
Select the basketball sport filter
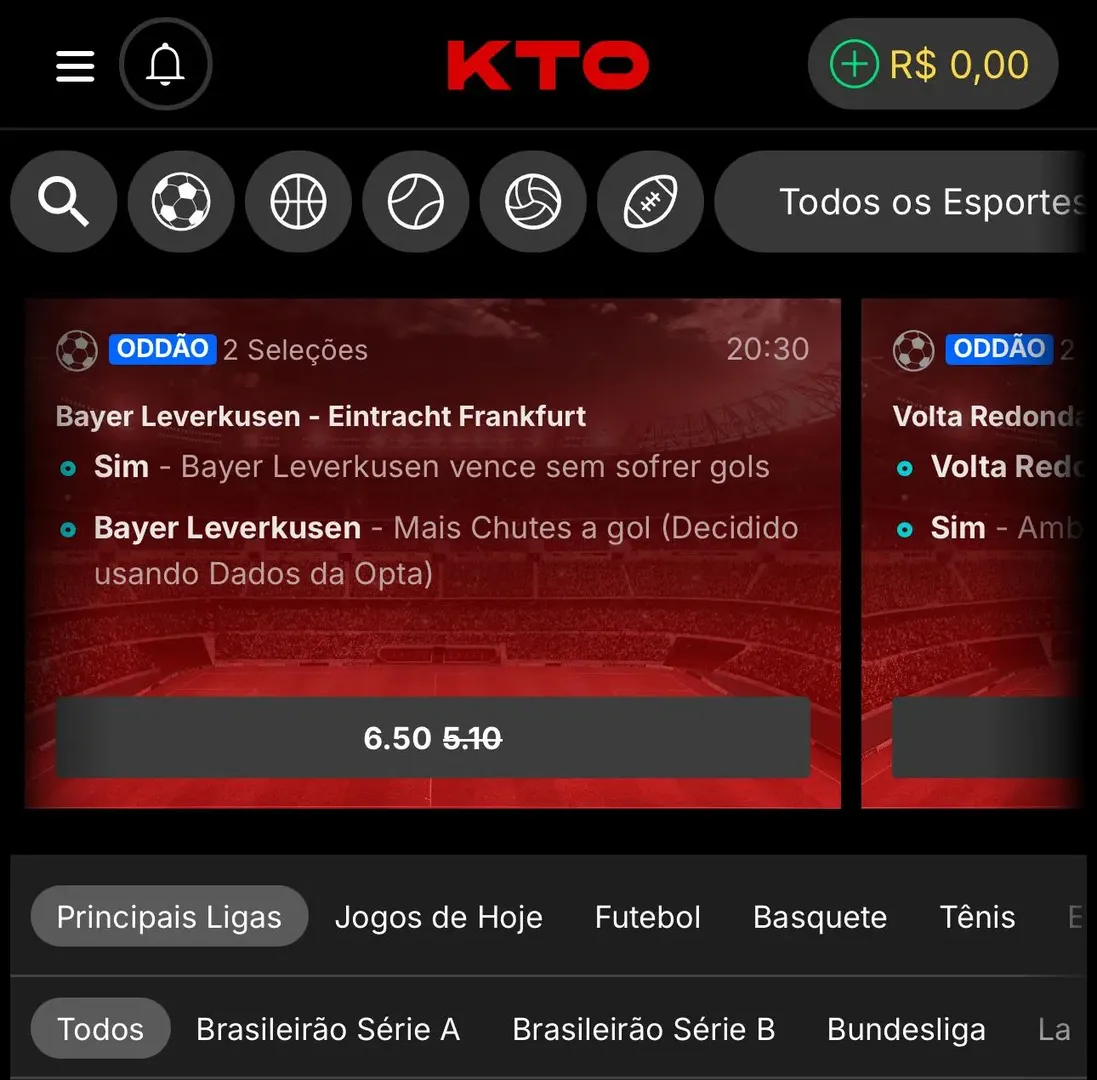click(x=298, y=202)
